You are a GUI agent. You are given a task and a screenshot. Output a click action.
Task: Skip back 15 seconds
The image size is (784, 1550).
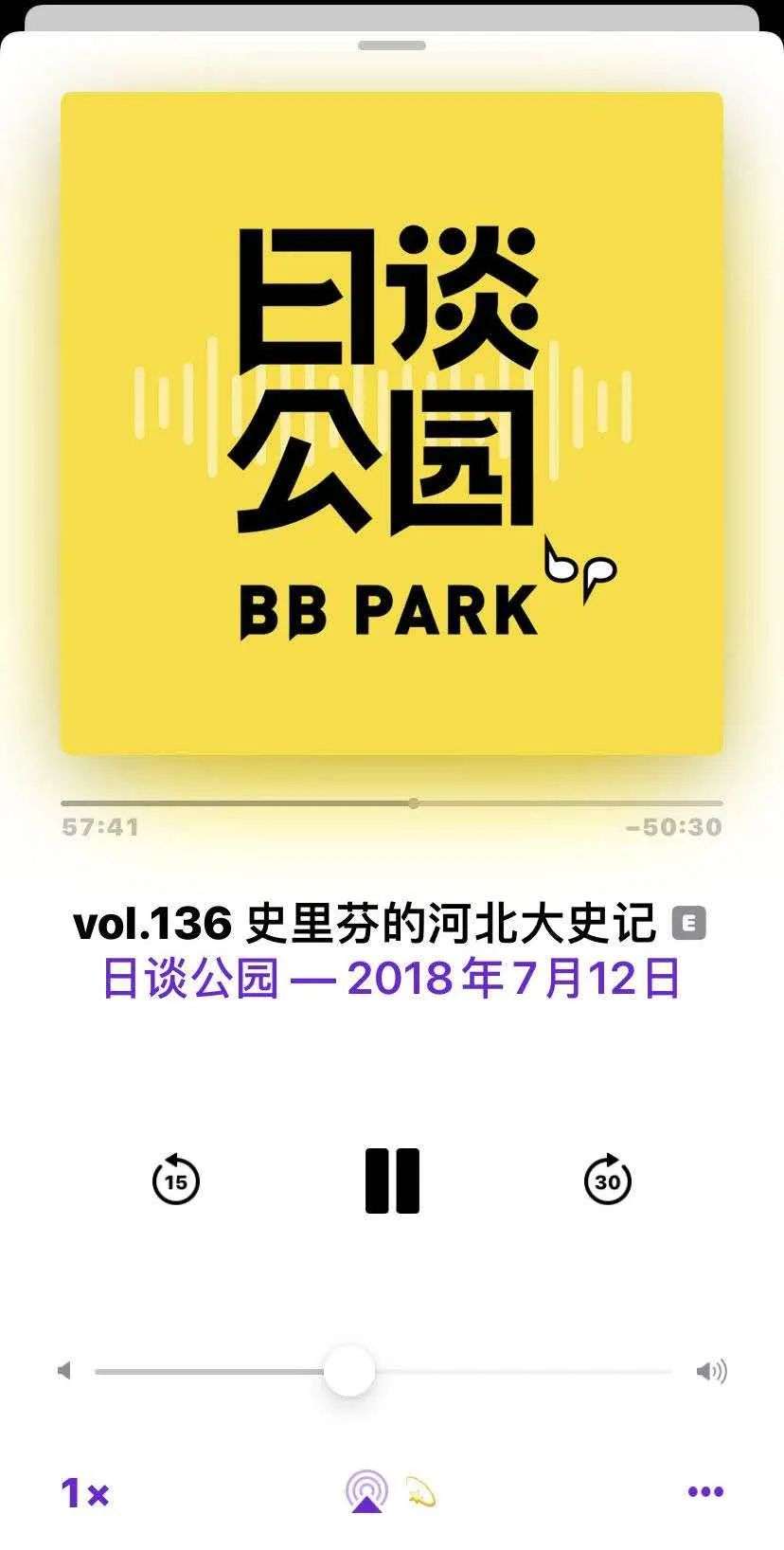[x=176, y=1181]
